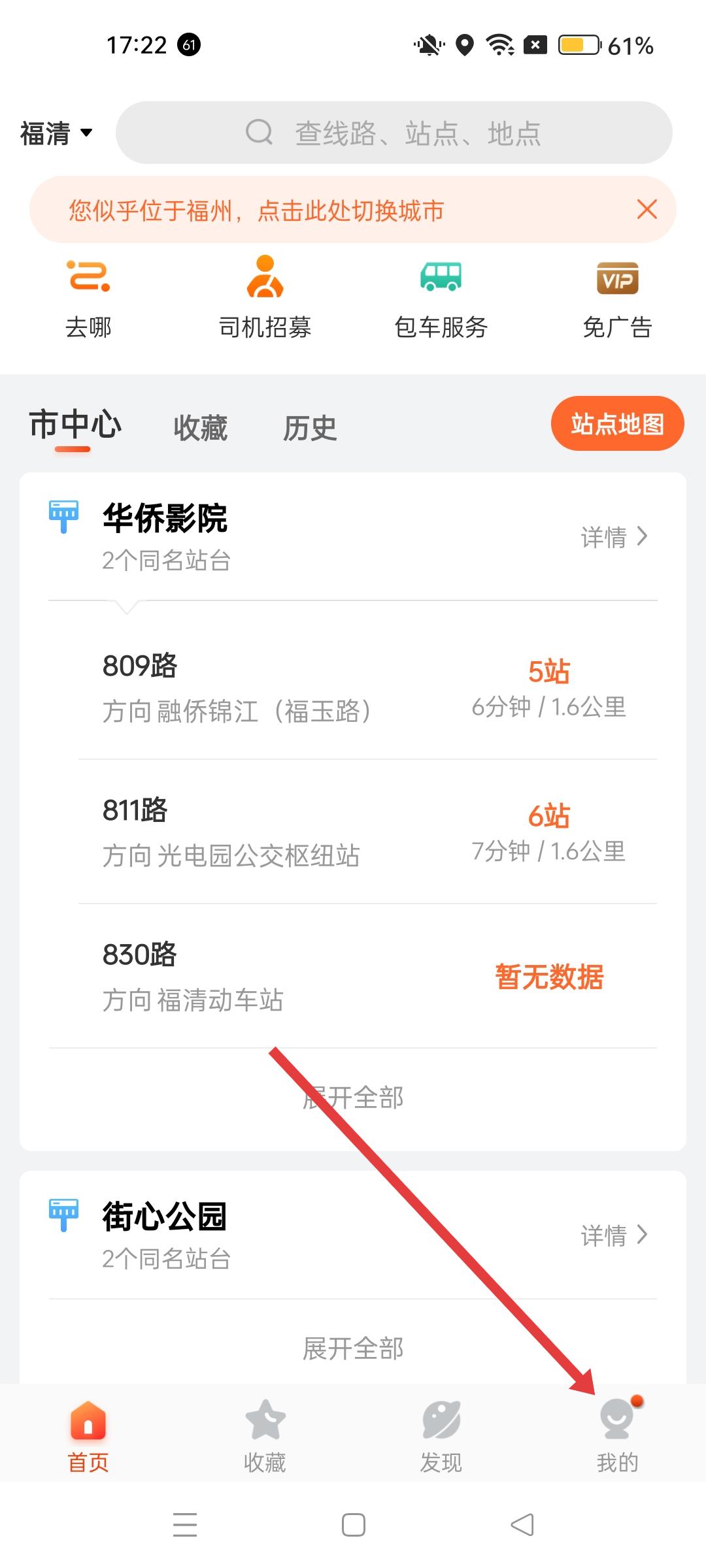Open 司机招募 driver recruitment
The height and width of the screenshot is (1568, 706).
tap(265, 298)
